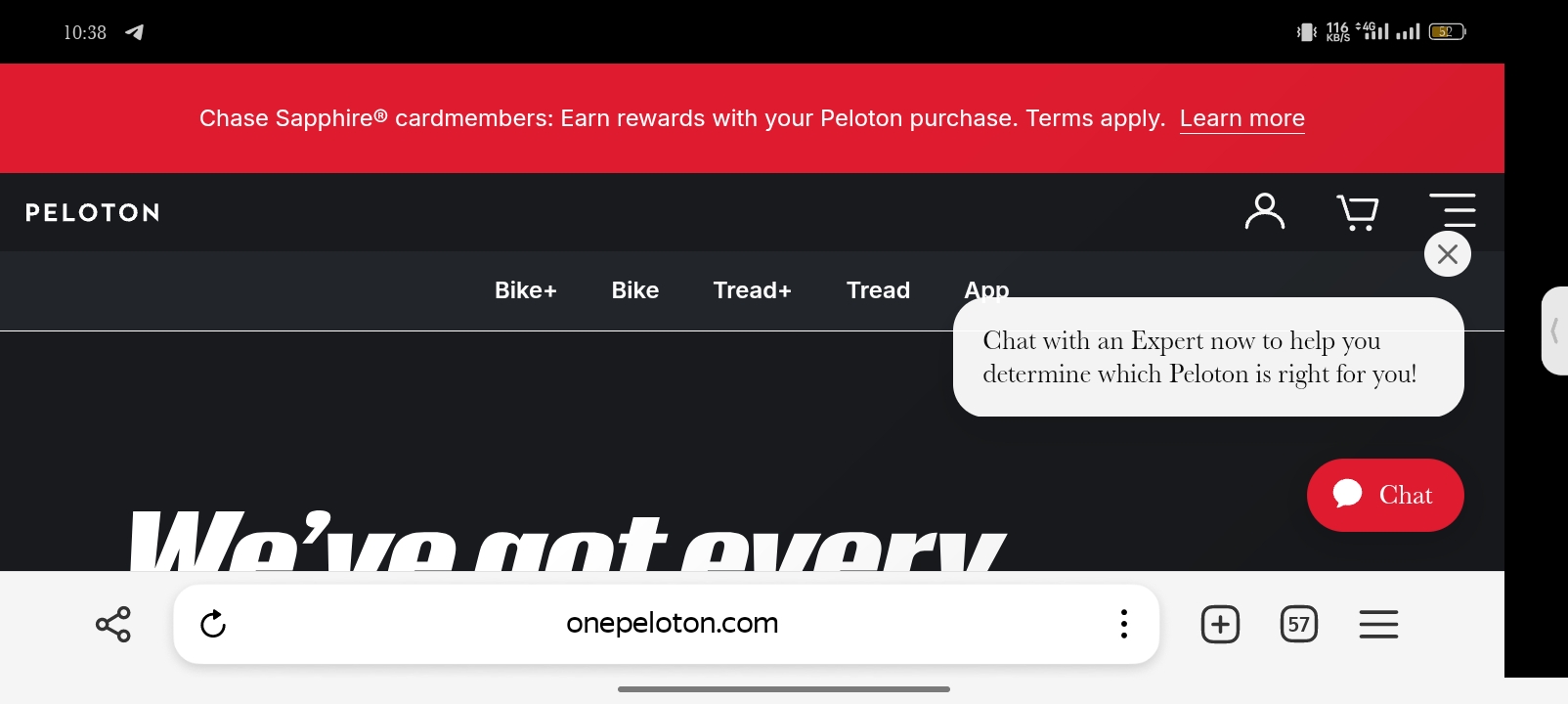Open the Learn more link in banner
1568x704 pixels.
point(1241,118)
